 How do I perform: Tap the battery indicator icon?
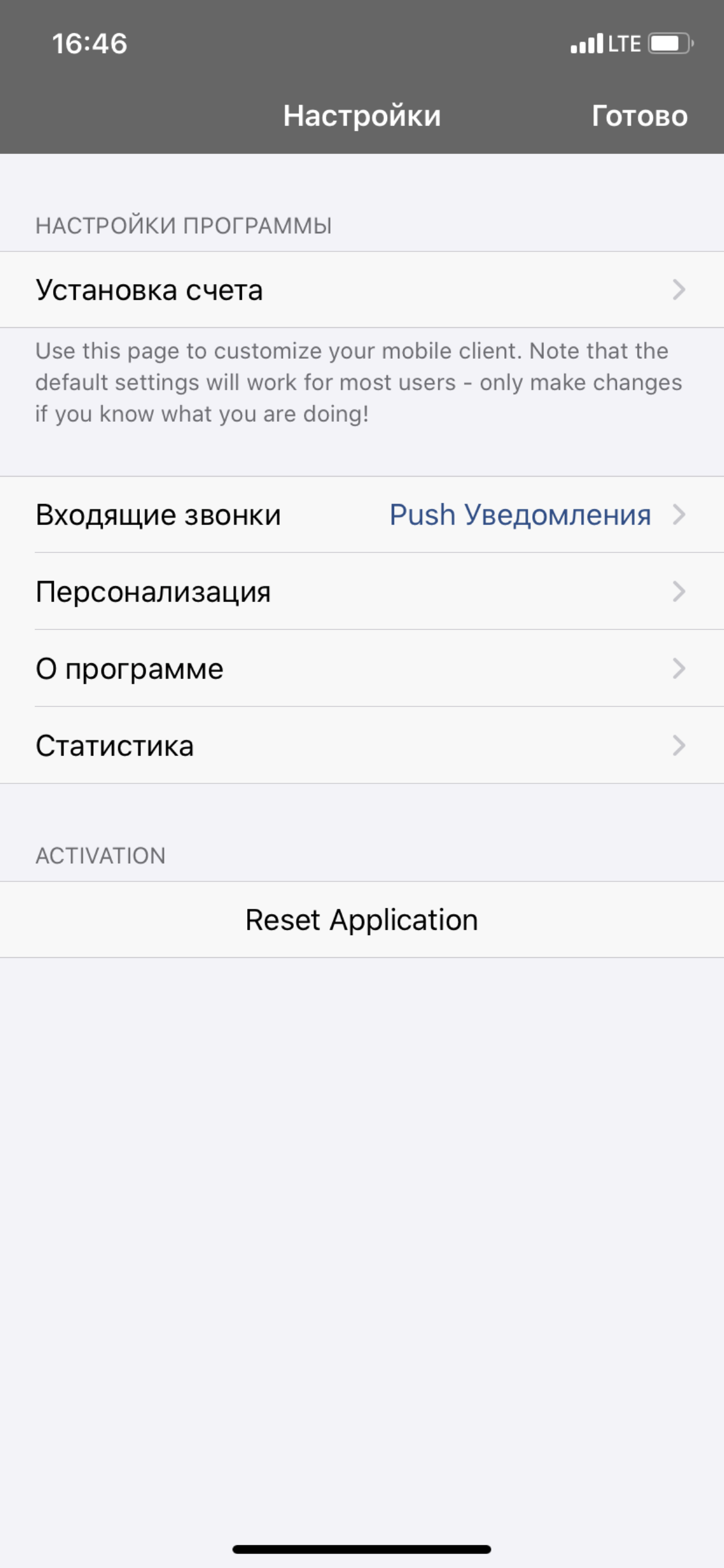pyautogui.click(x=669, y=43)
